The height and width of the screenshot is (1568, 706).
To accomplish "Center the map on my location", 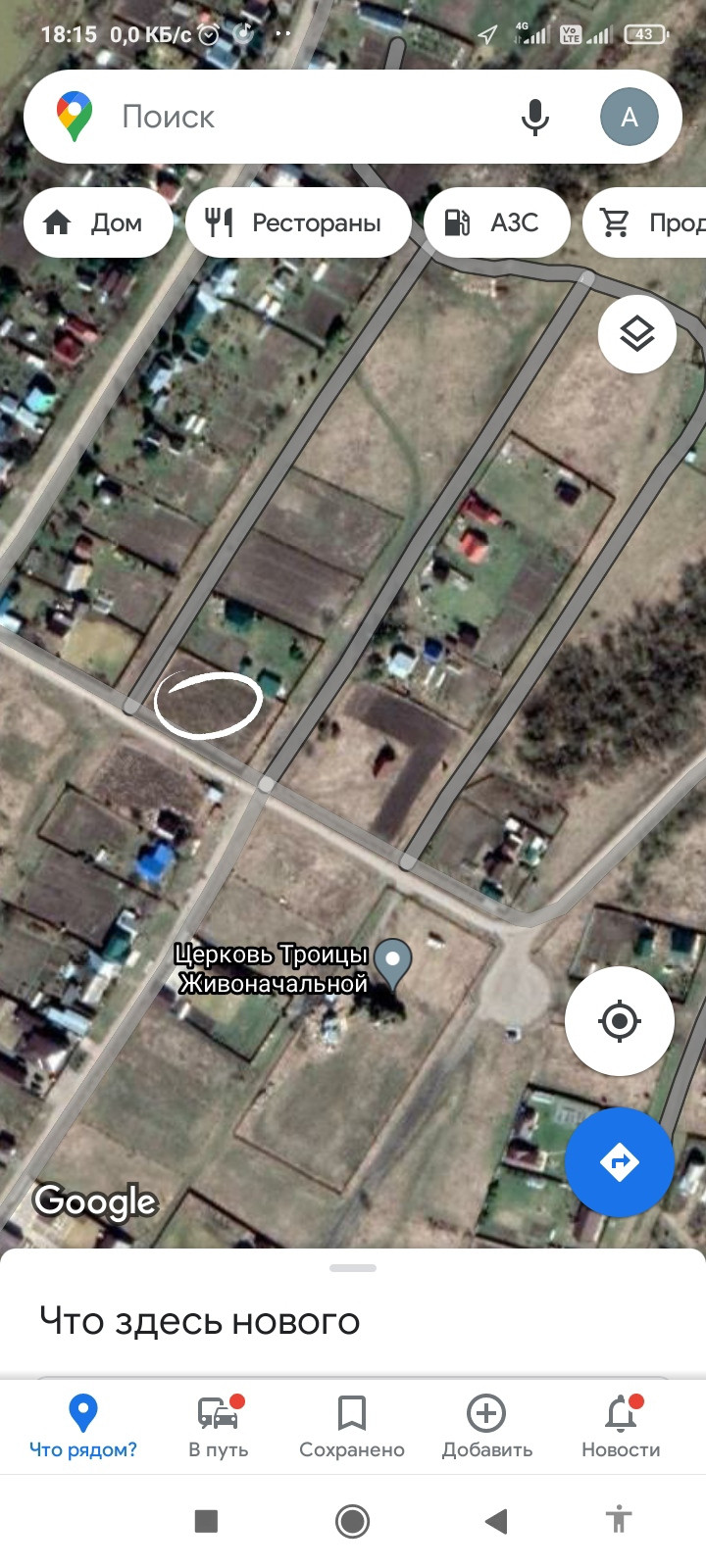I will tap(619, 1021).
